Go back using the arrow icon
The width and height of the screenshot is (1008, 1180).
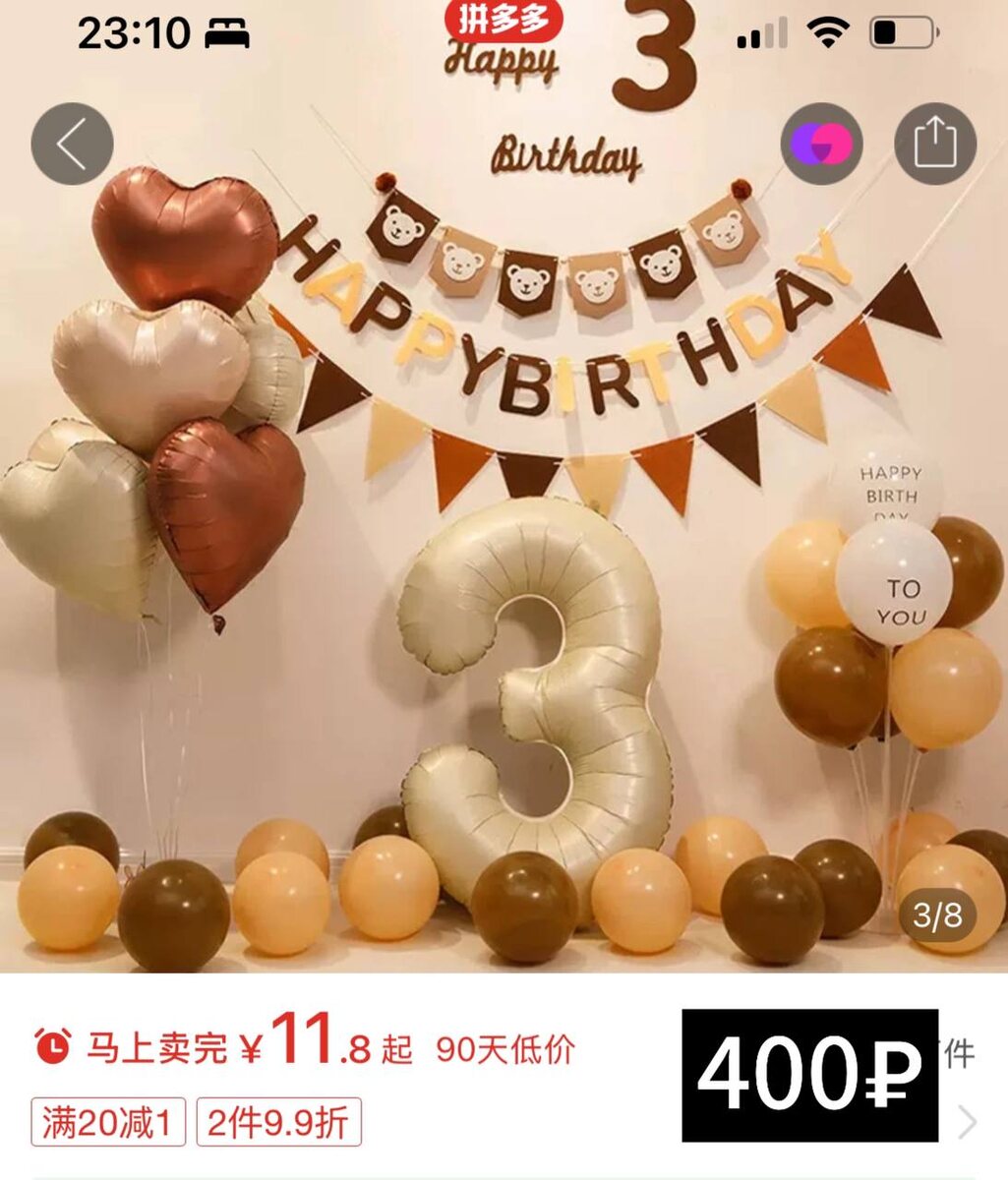click(72, 145)
